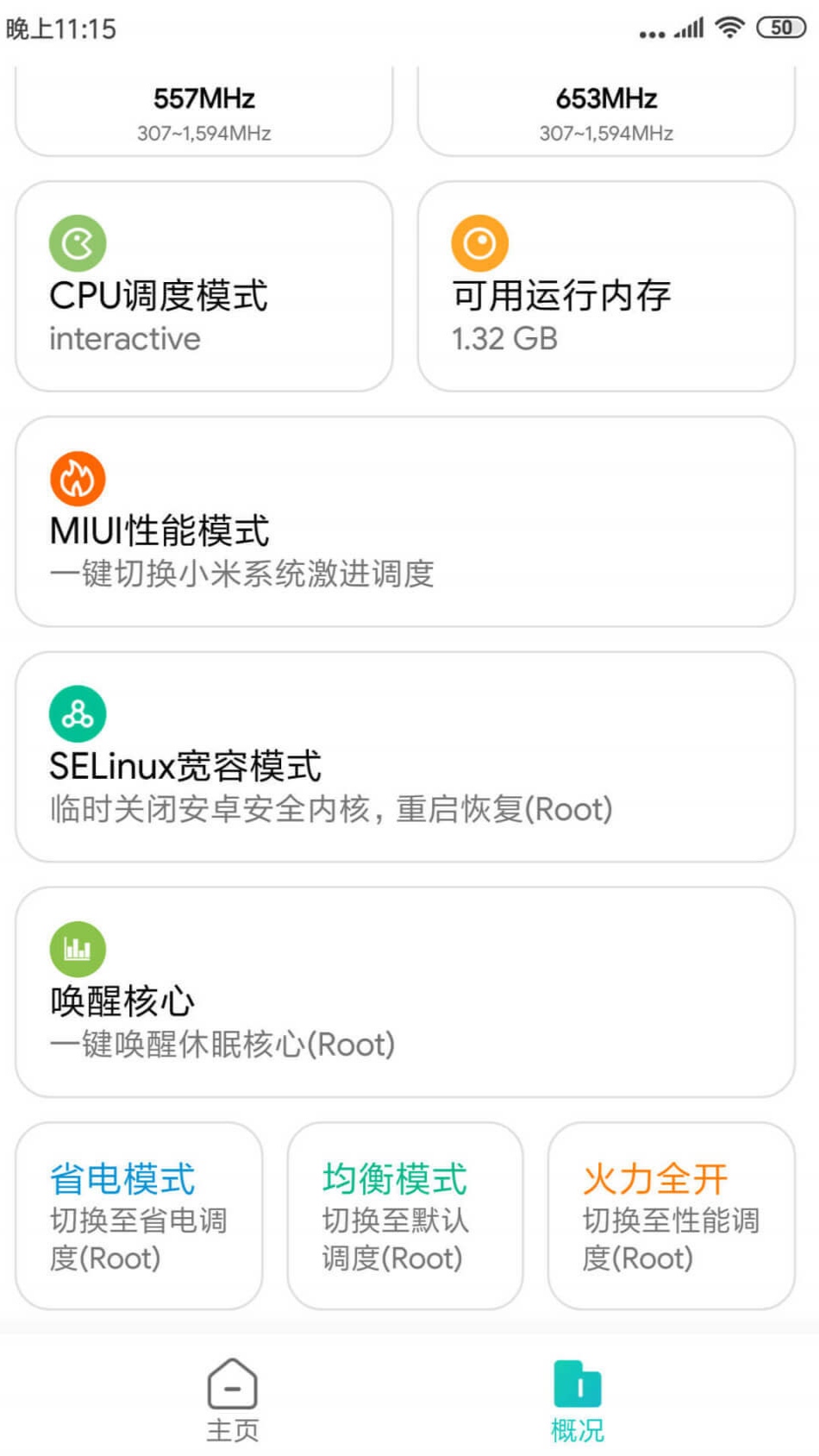The width and height of the screenshot is (819, 1456).
Task: Choose 火力全开 performance mode
Action: pyautogui.click(x=672, y=1215)
